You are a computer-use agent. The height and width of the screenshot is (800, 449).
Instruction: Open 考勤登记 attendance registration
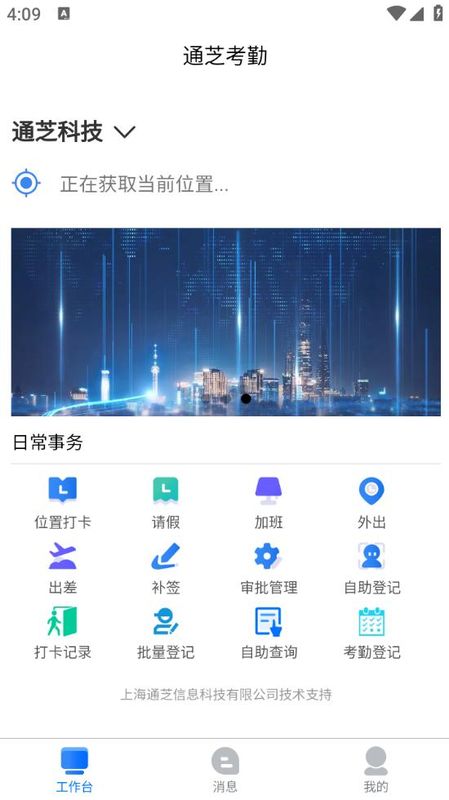(371, 633)
